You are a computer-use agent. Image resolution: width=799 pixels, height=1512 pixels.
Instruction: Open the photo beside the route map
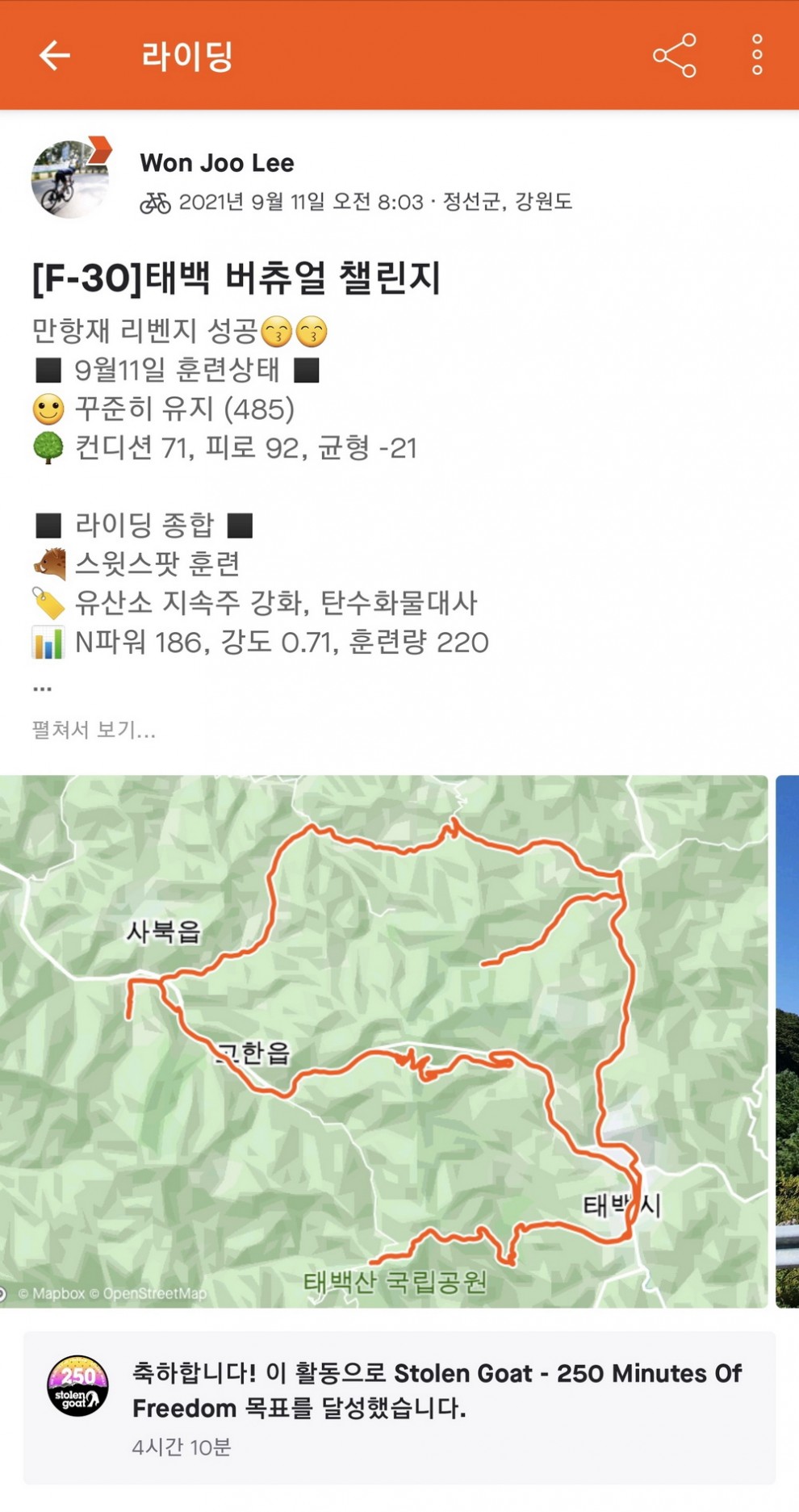click(788, 1041)
